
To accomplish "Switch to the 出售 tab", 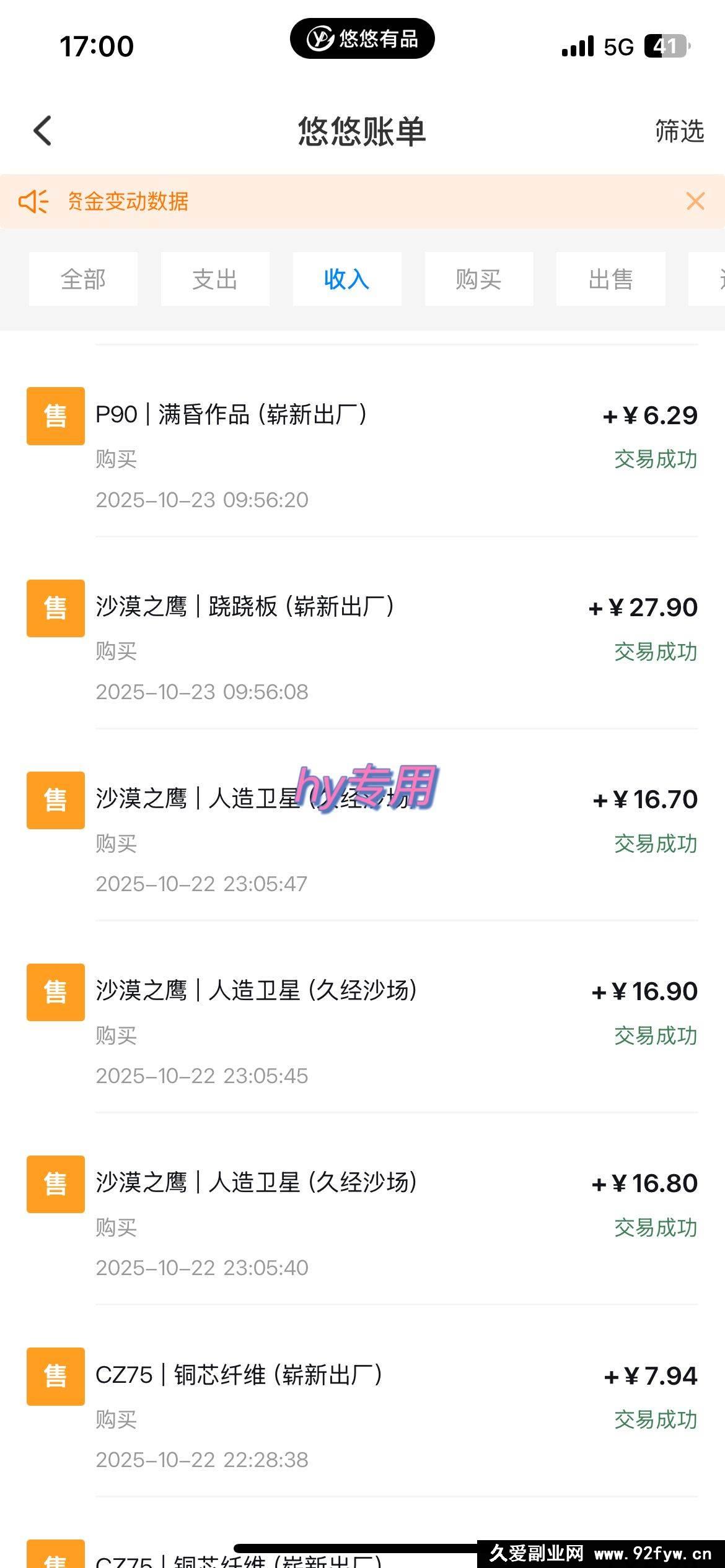I will pyautogui.click(x=610, y=279).
